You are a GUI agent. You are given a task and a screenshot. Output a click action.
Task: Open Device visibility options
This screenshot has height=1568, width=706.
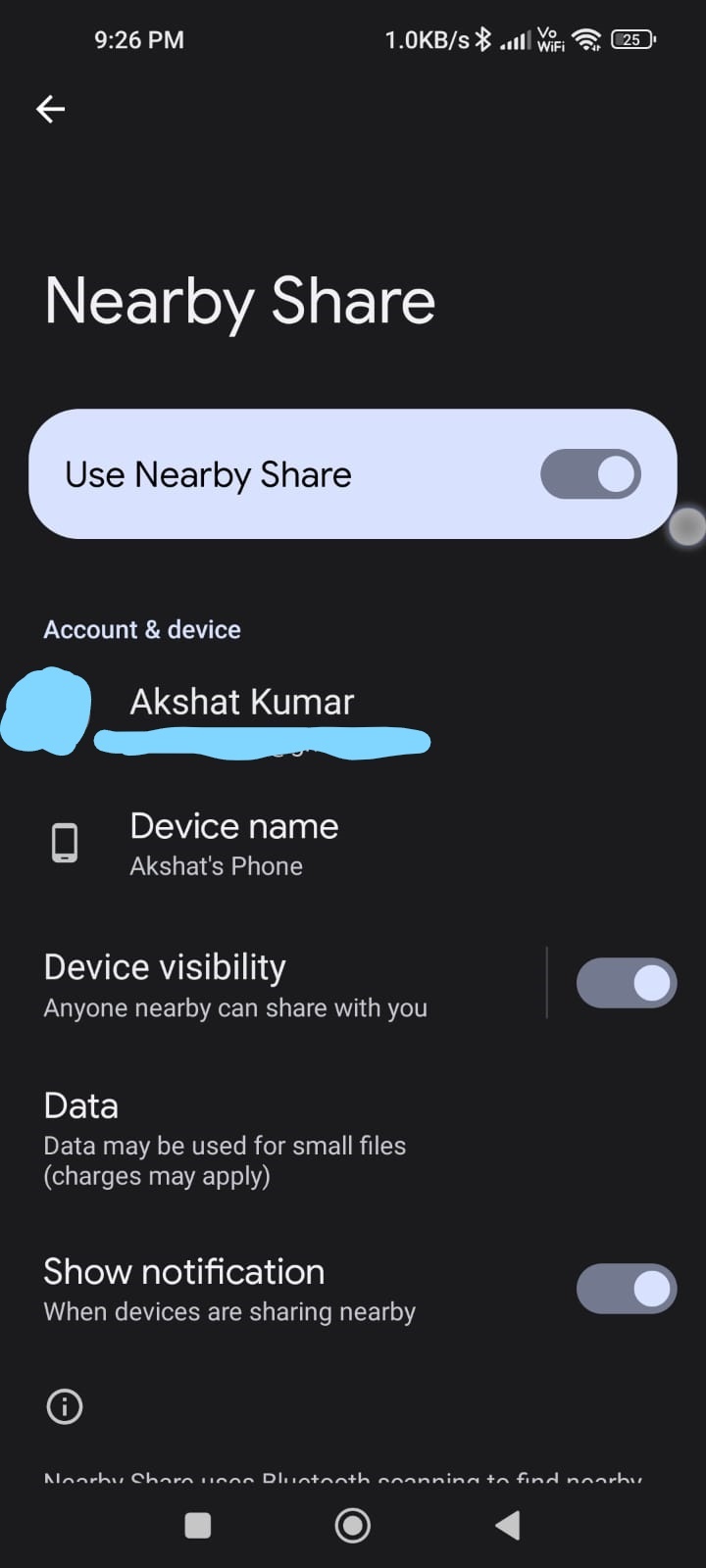235,984
